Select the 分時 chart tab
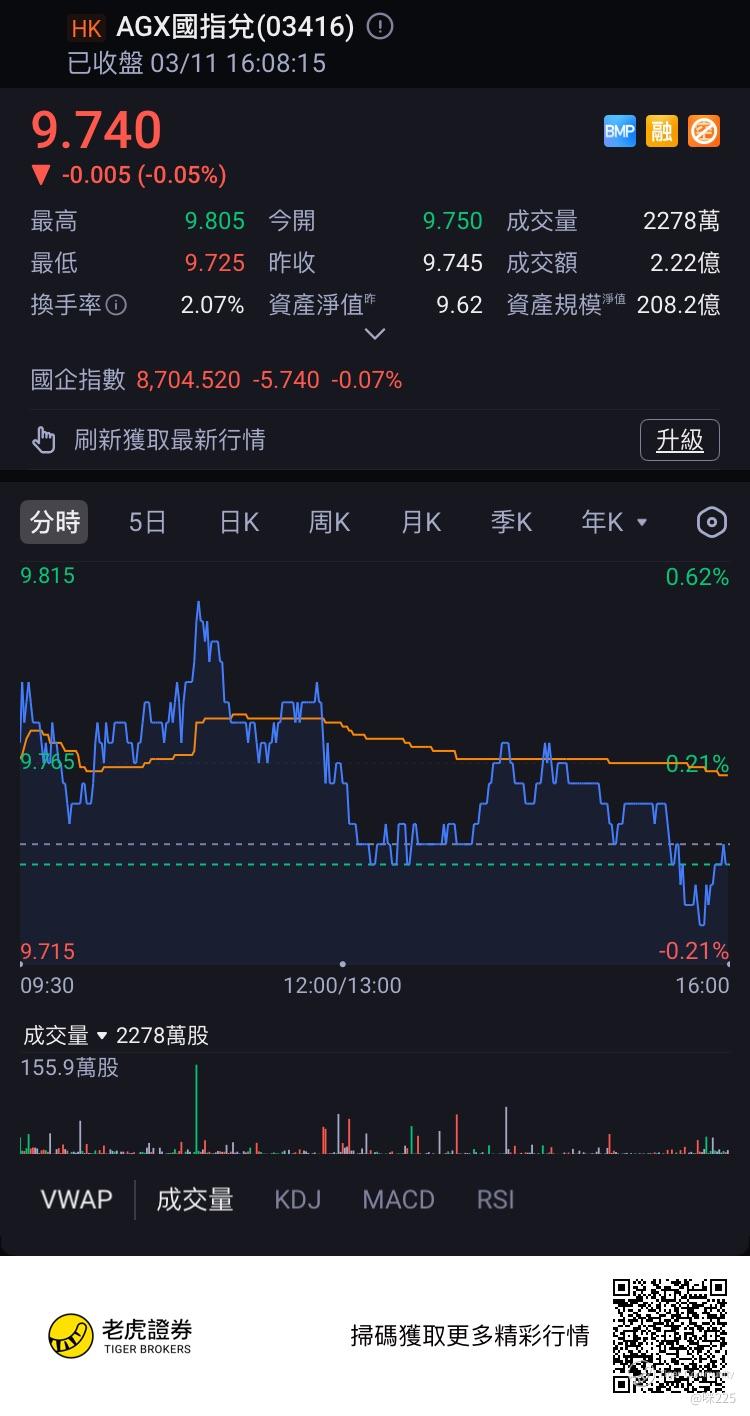750x1416 pixels. tap(54, 522)
